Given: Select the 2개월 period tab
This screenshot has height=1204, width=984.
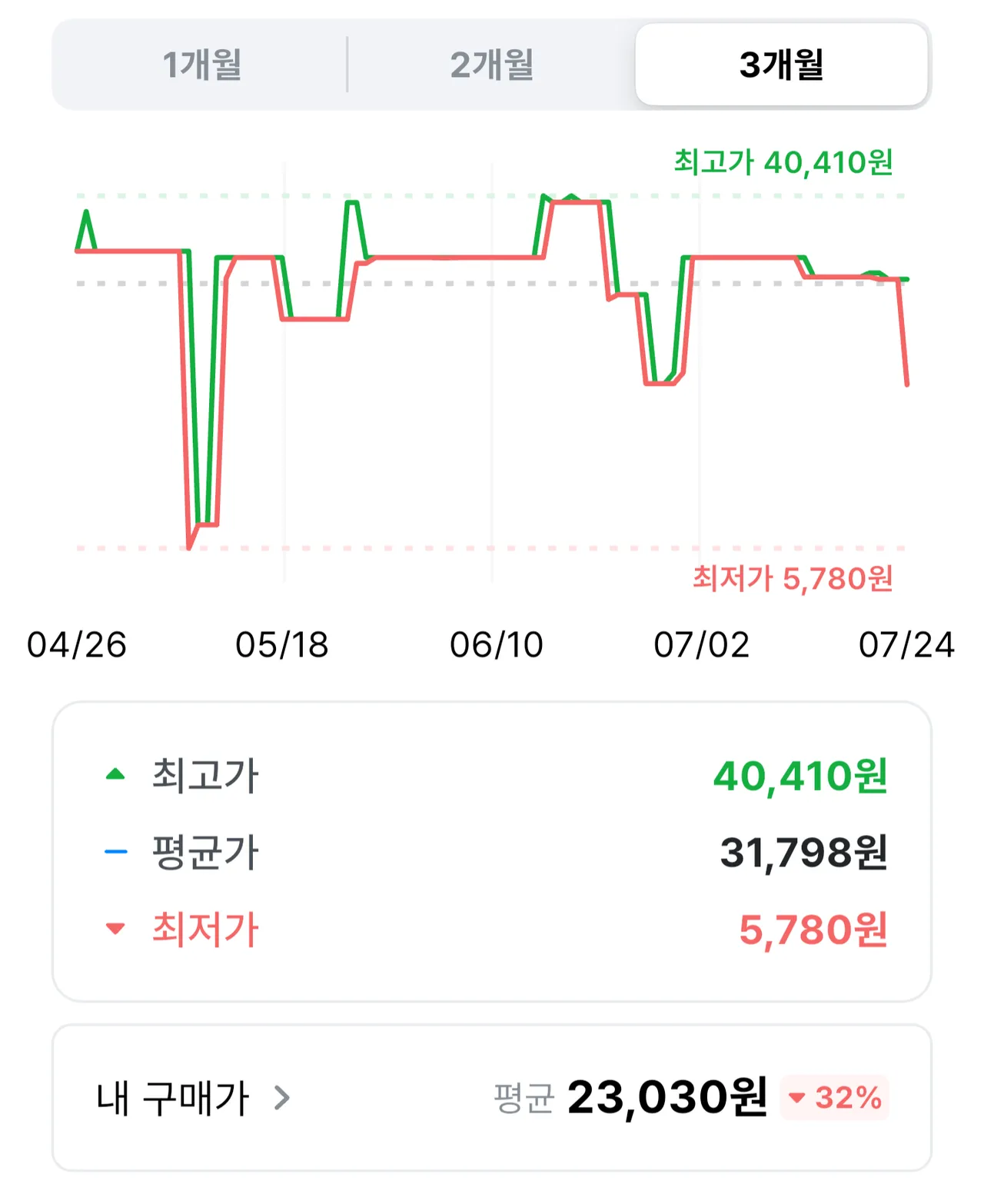Looking at the screenshot, I should 492,65.
